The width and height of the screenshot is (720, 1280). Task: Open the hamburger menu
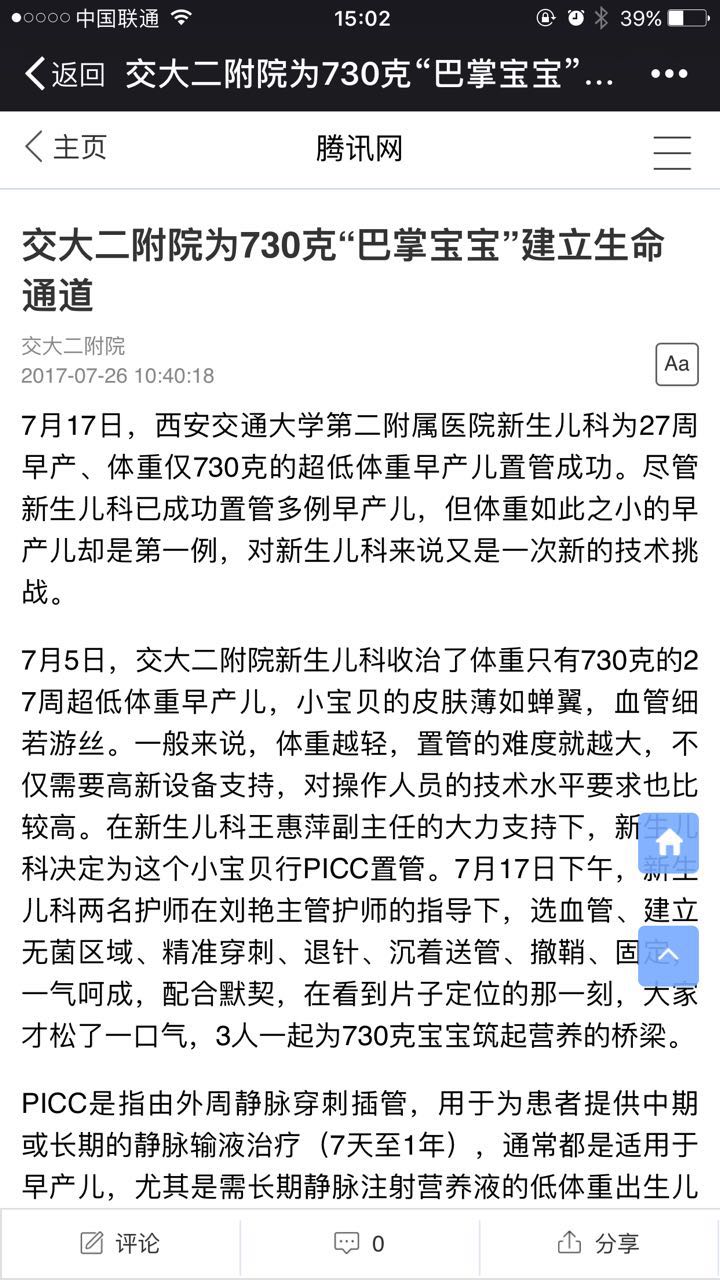pyautogui.click(x=672, y=150)
